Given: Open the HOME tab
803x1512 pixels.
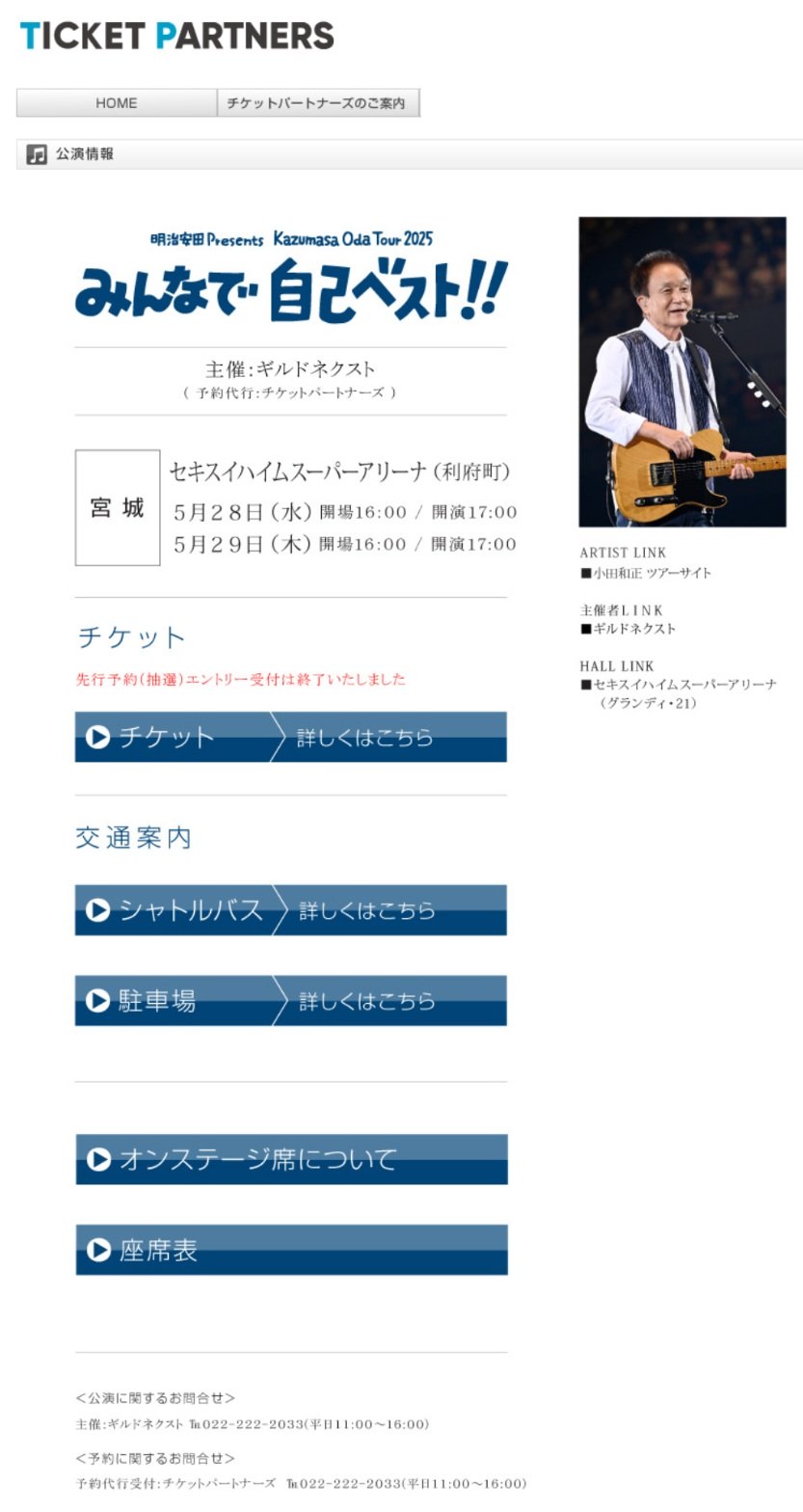Looking at the screenshot, I should pyautogui.click(x=116, y=103).
